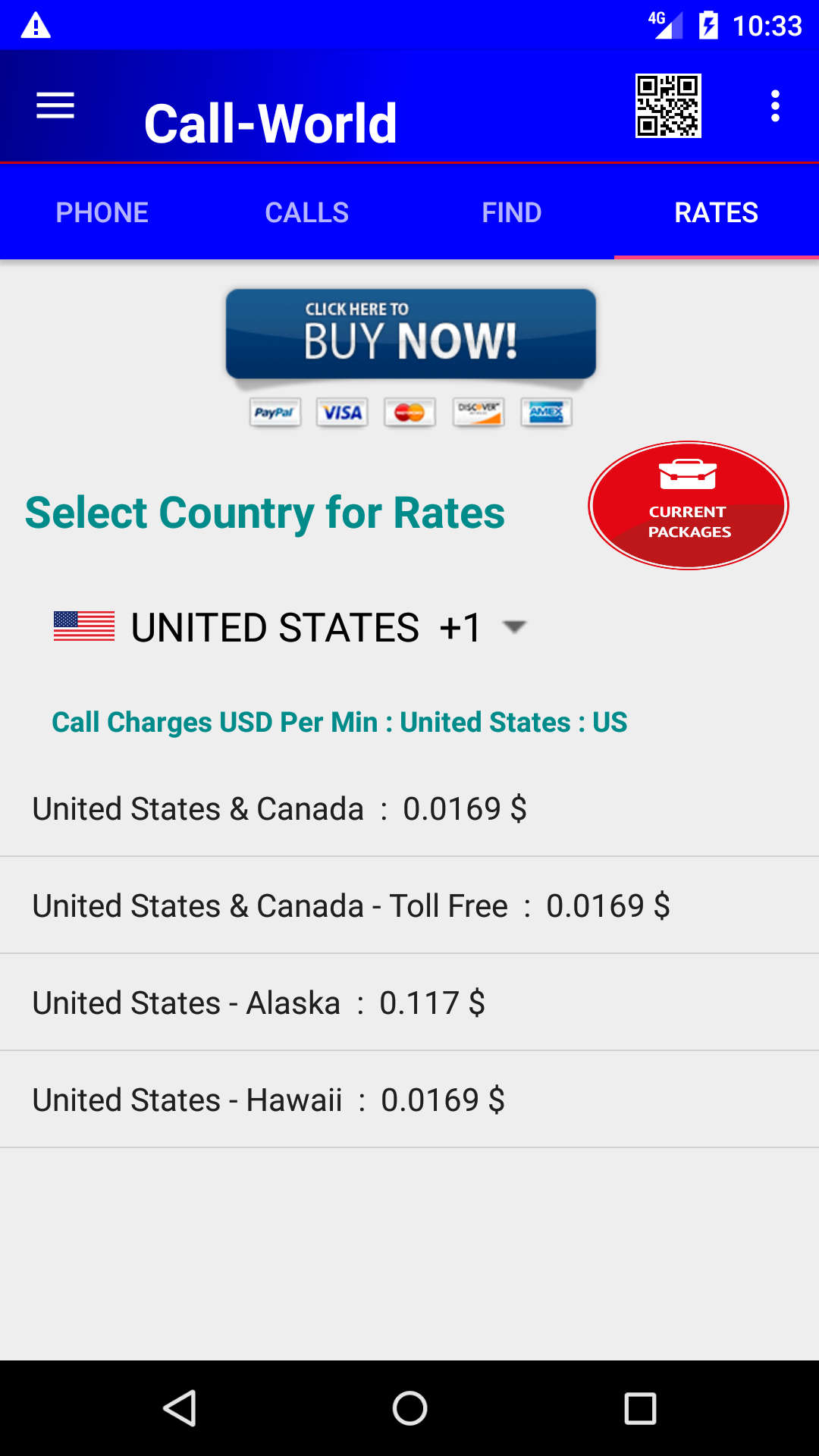The width and height of the screenshot is (819, 1456).
Task: Switch to the PHONE tab
Action: [x=102, y=212]
